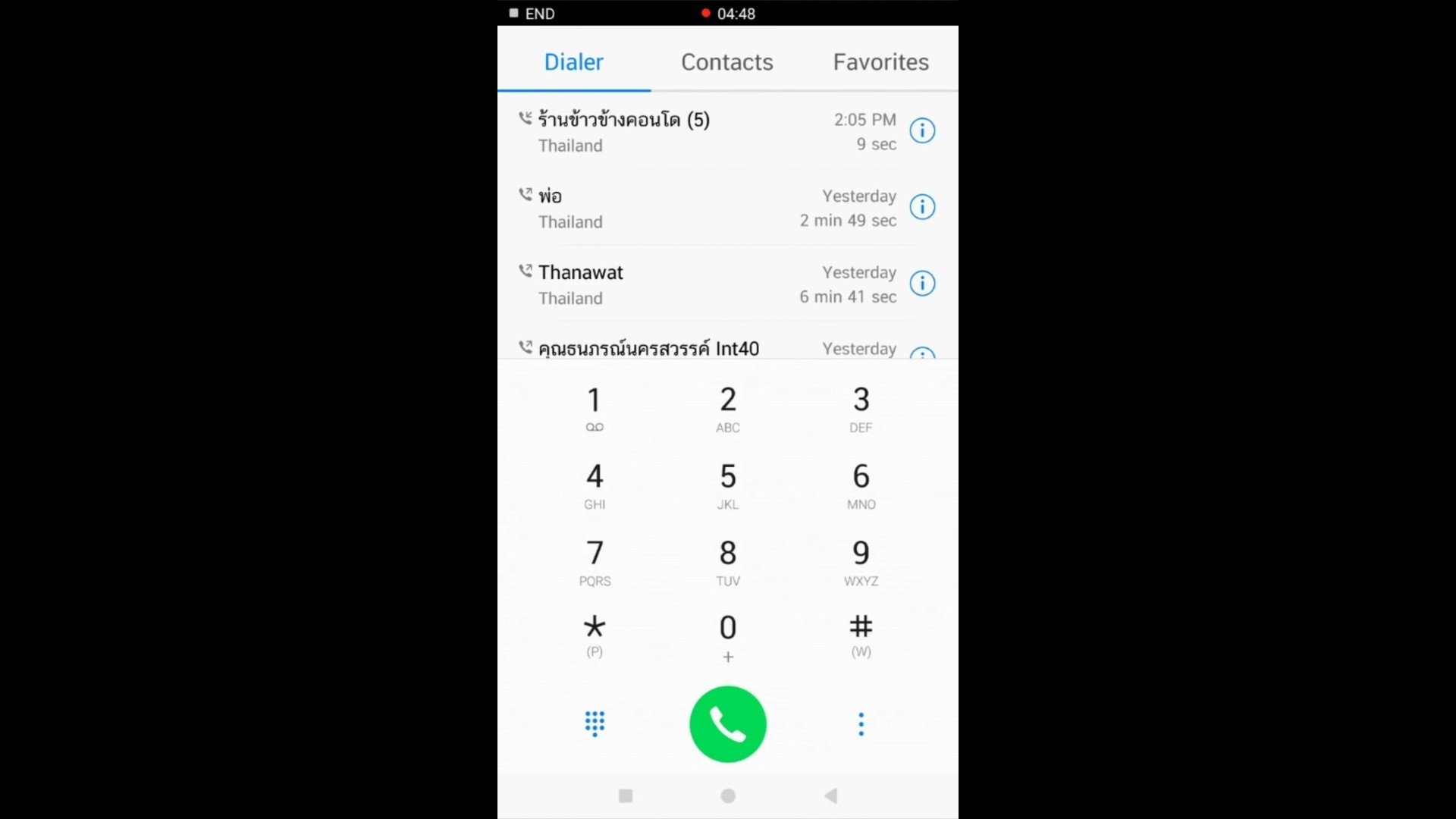
Task: Stop recording with END button
Action: pos(532,14)
